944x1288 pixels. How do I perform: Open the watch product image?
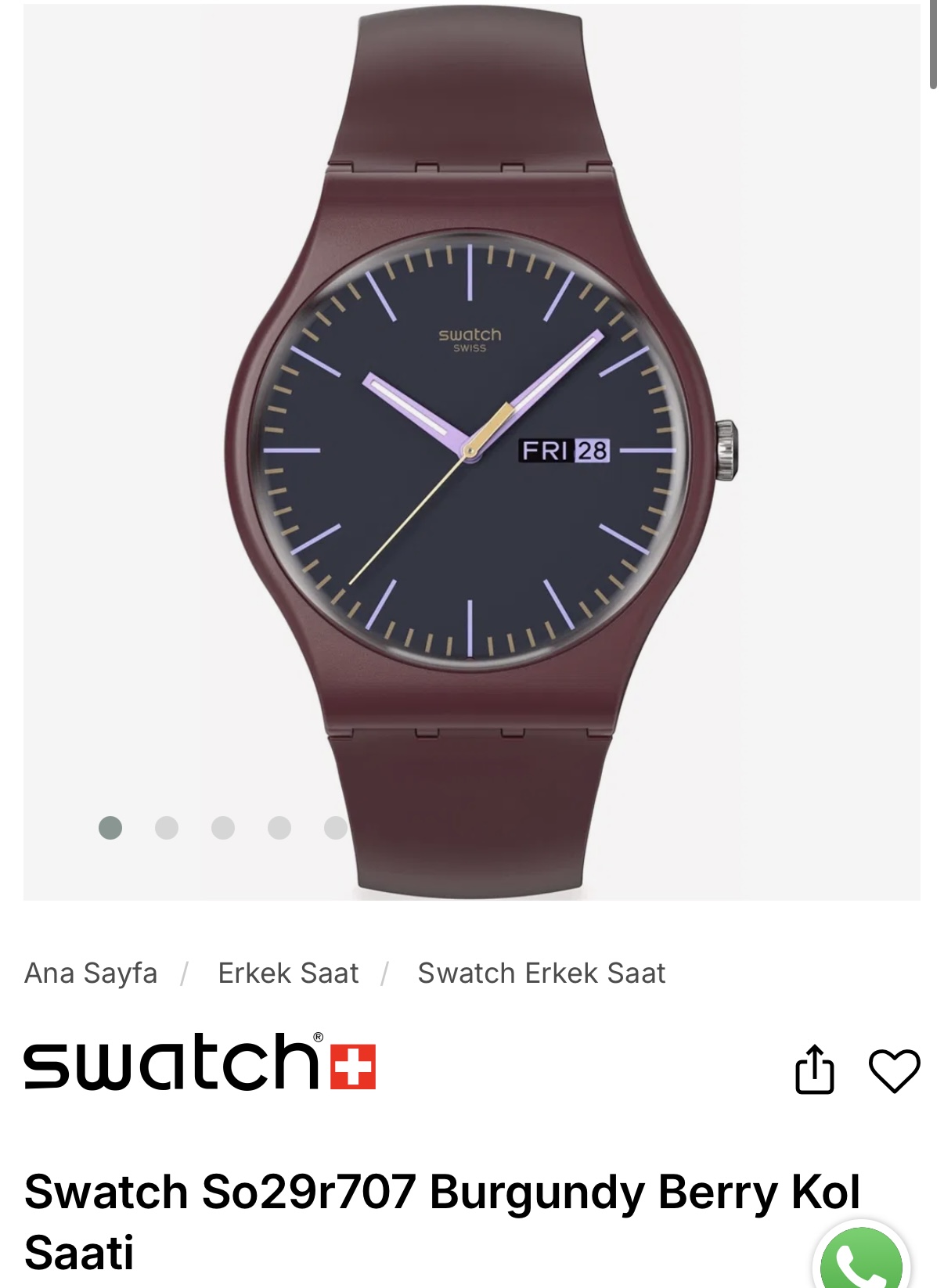pyautogui.click(x=471, y=451)
